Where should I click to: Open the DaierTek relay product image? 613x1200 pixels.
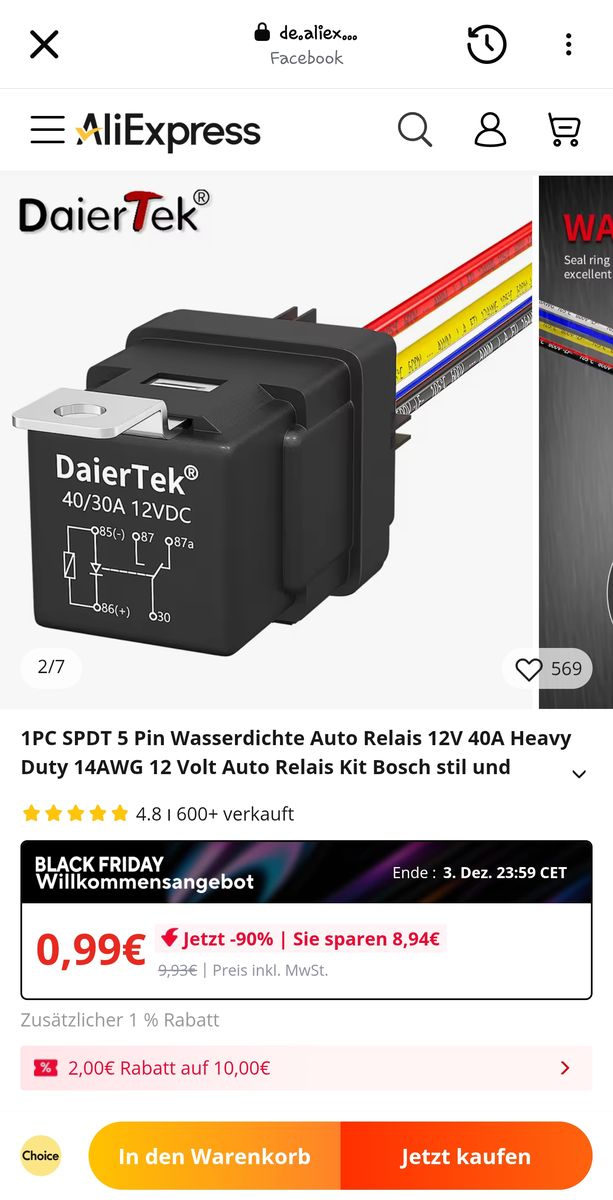coord(270,440)
